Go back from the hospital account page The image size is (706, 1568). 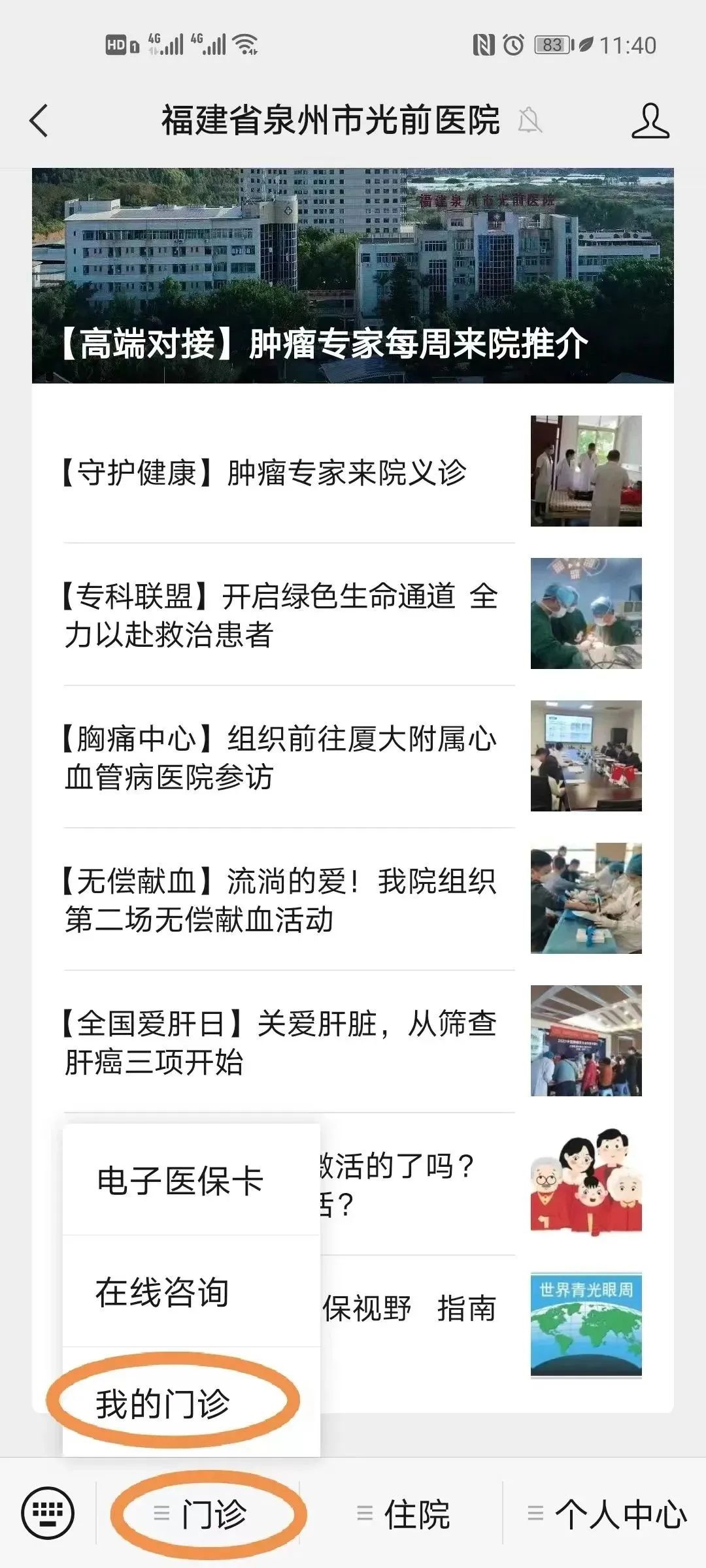[39, 121]
